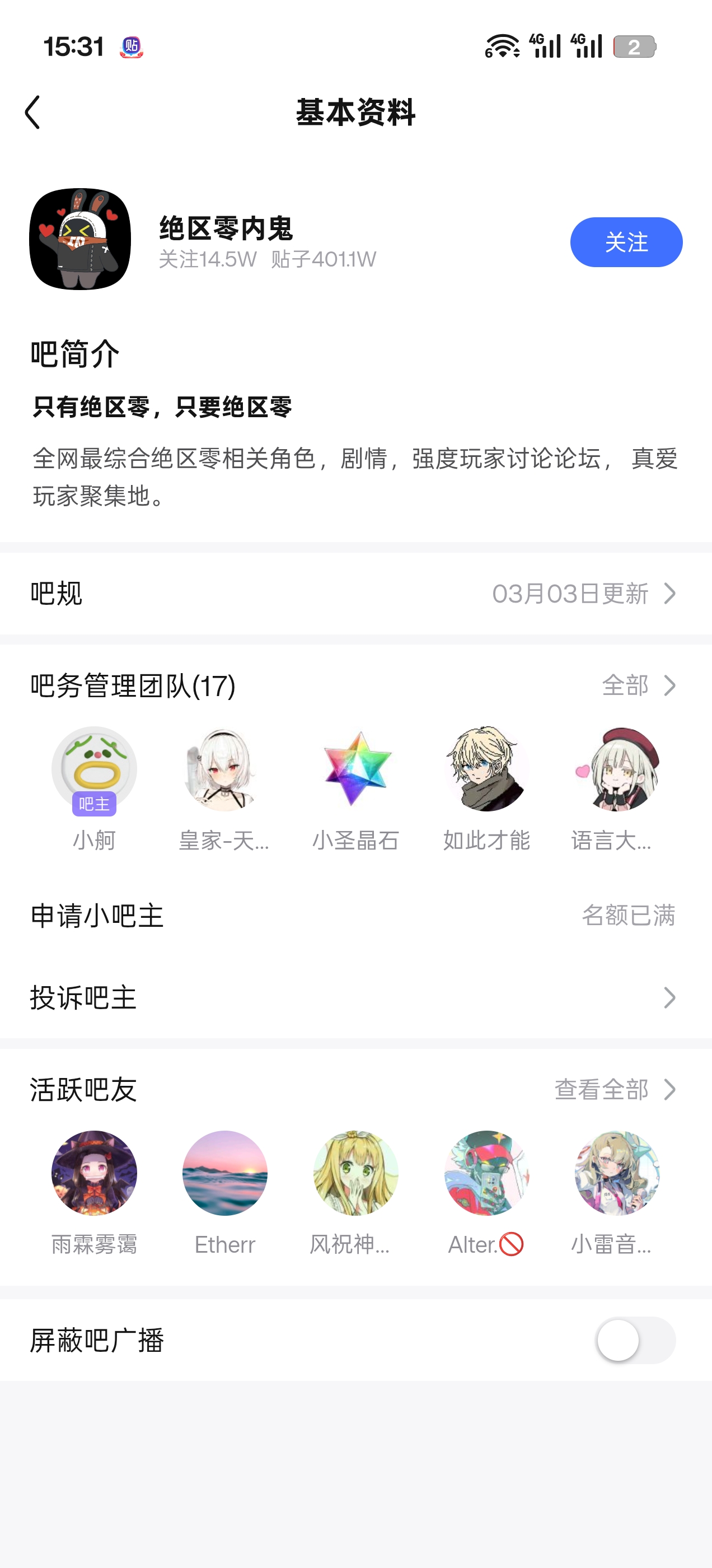This screenshot has height=1568, width=712.
Task: View active member 风祝神…
Action: coord(356,1174)
